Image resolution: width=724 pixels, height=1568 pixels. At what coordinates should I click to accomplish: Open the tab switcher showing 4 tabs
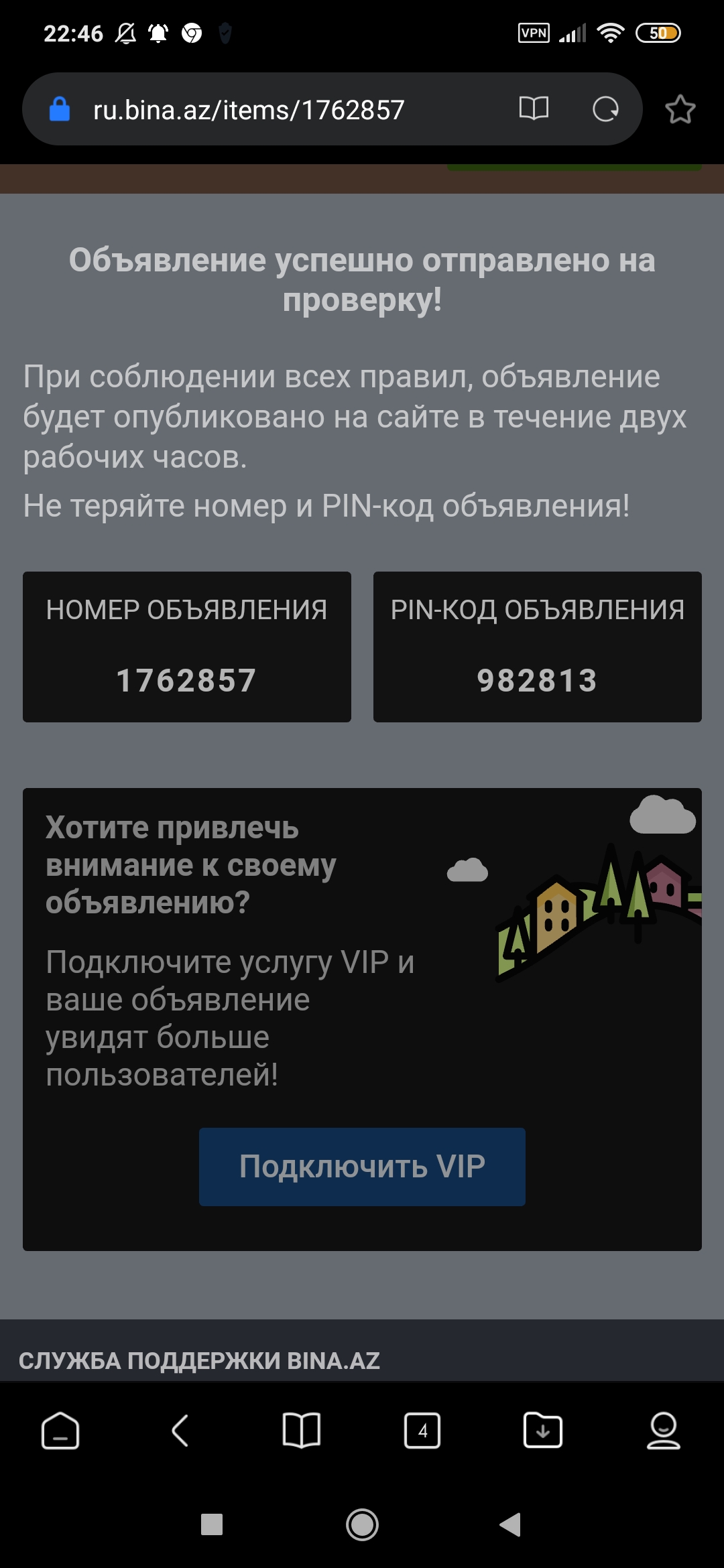[x=422, y=1431]
